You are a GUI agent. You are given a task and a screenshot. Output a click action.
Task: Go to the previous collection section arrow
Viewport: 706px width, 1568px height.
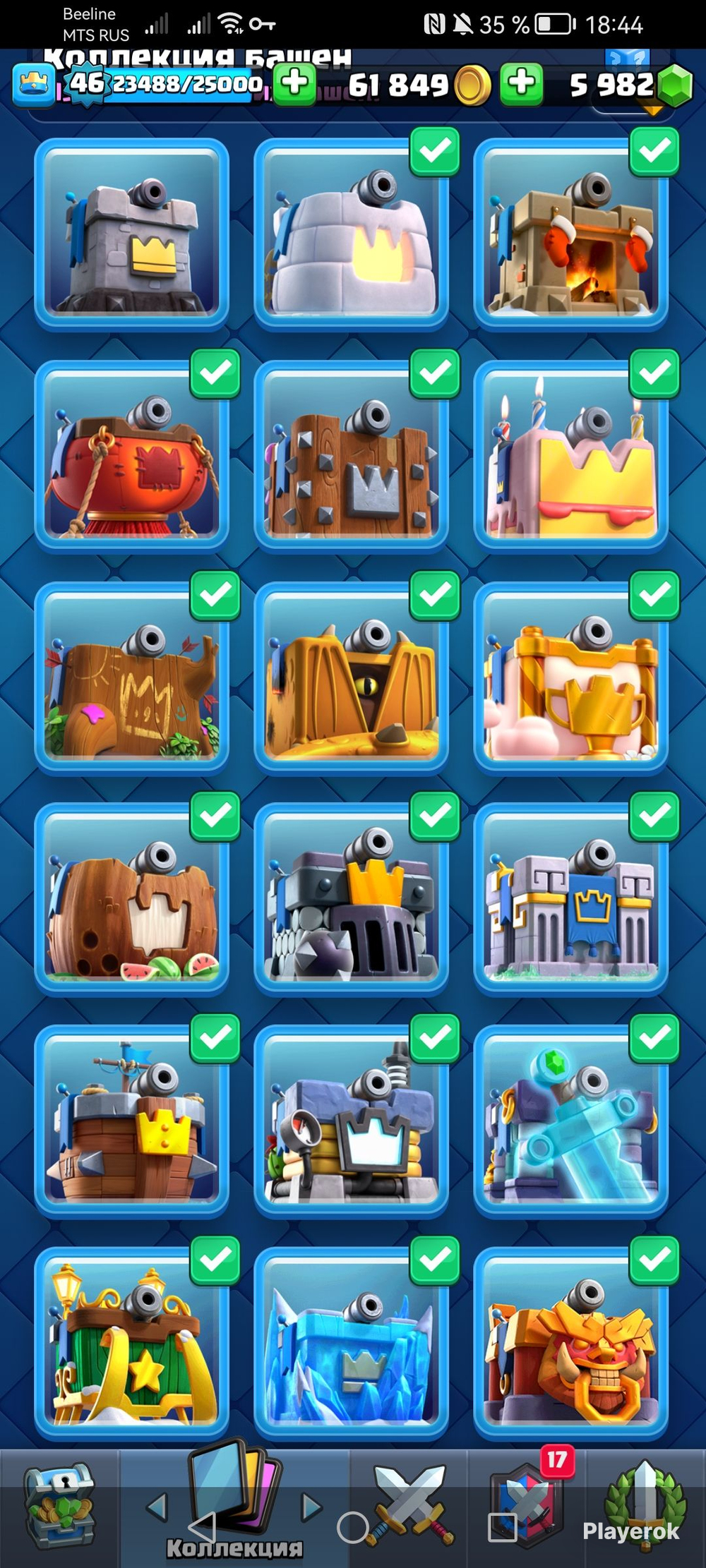click(157, 1507)
